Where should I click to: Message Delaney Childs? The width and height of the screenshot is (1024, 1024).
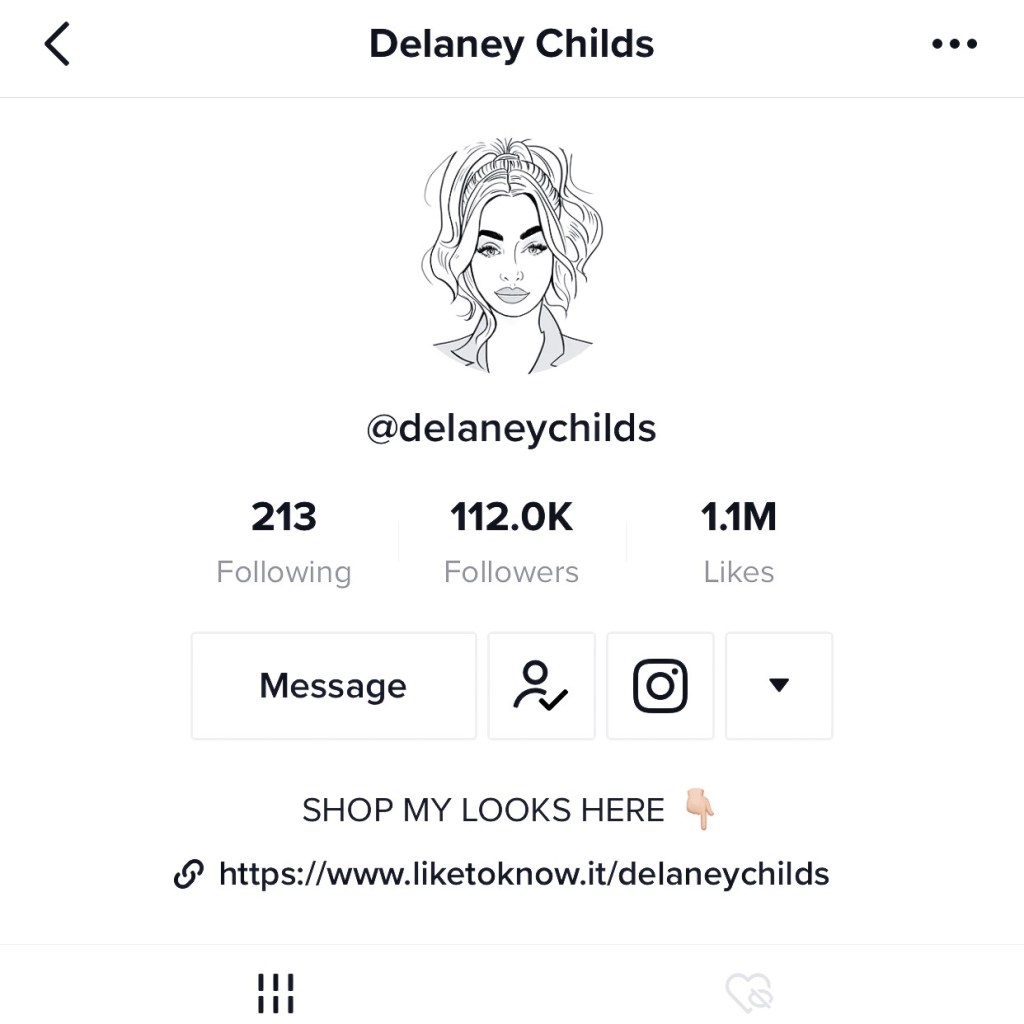pyautogui.click(x=333, y=686)
